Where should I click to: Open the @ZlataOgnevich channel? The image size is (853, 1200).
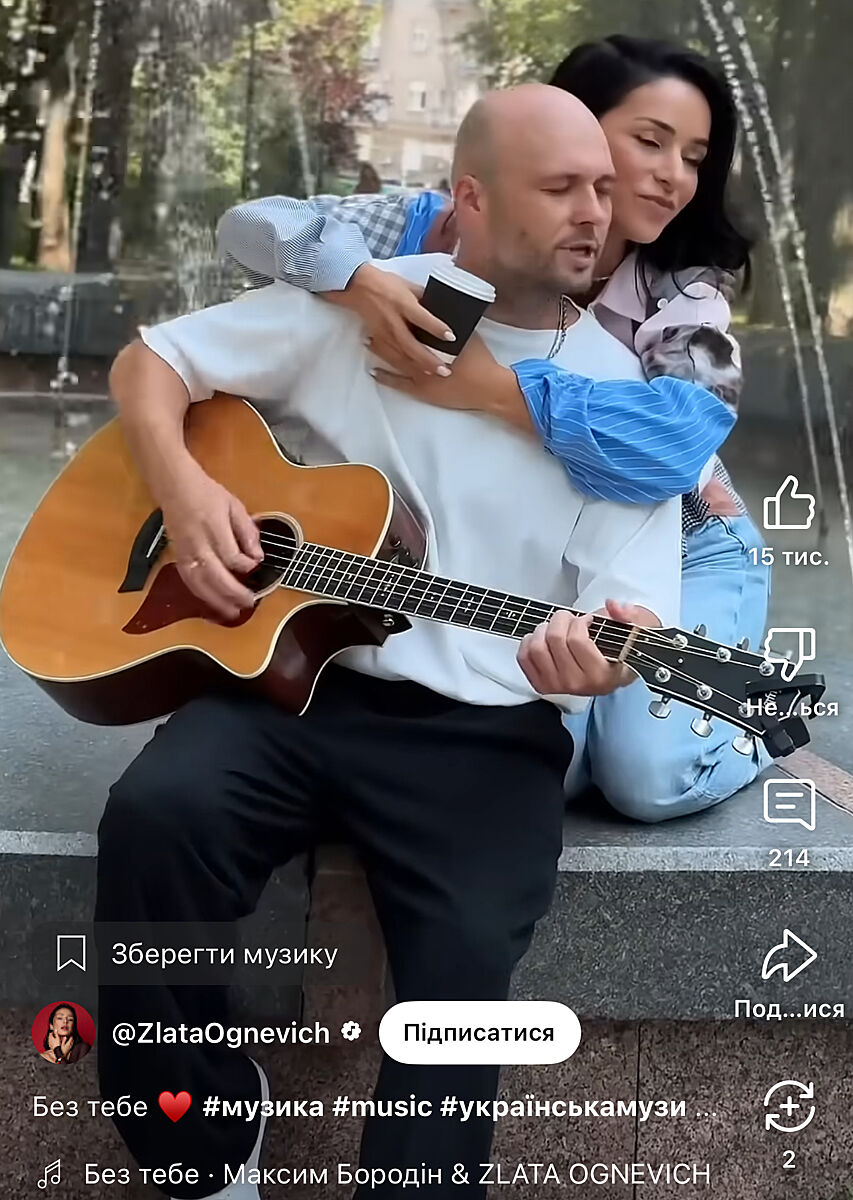[x=220, y=1033]
